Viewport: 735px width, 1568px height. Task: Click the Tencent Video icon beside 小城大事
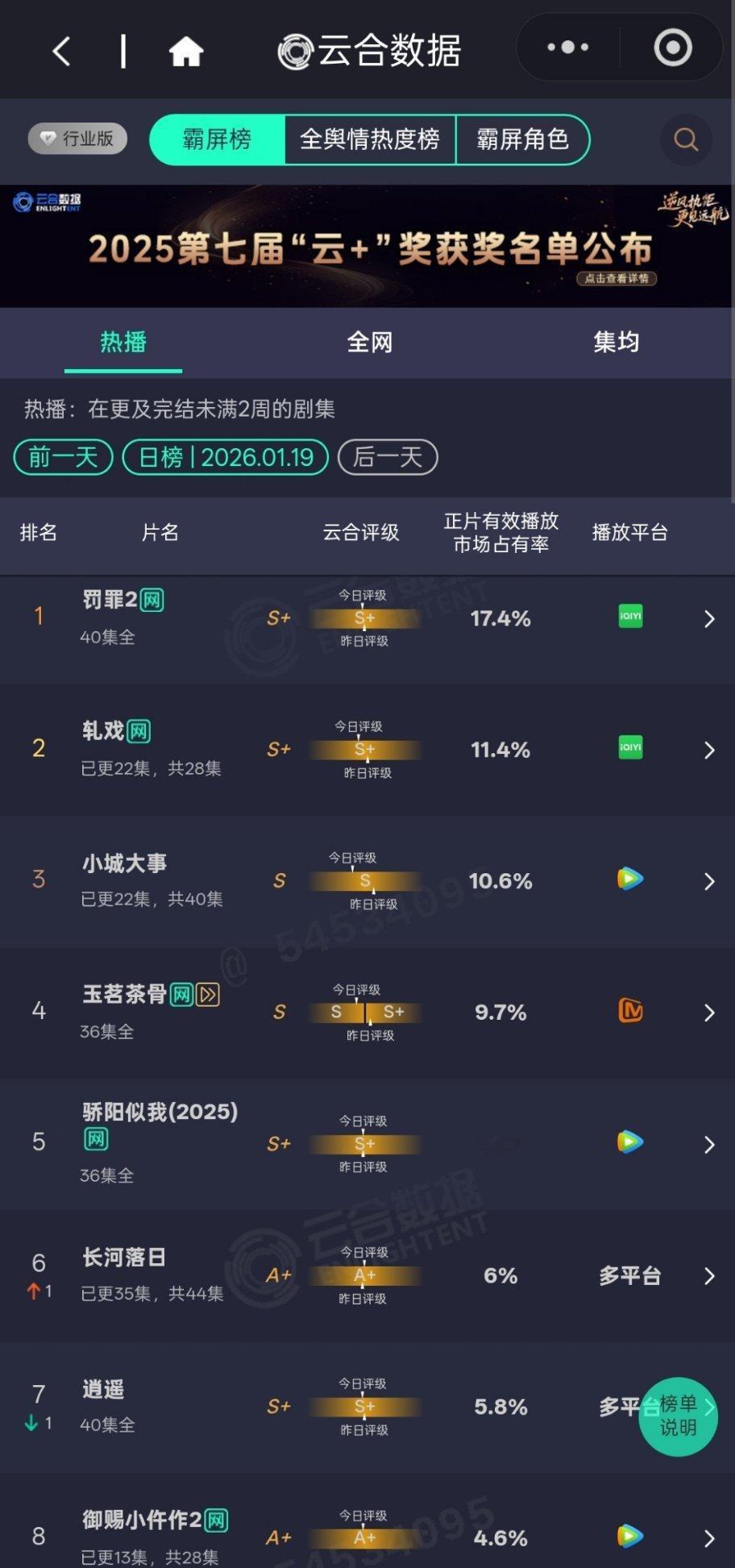(631, 881)
